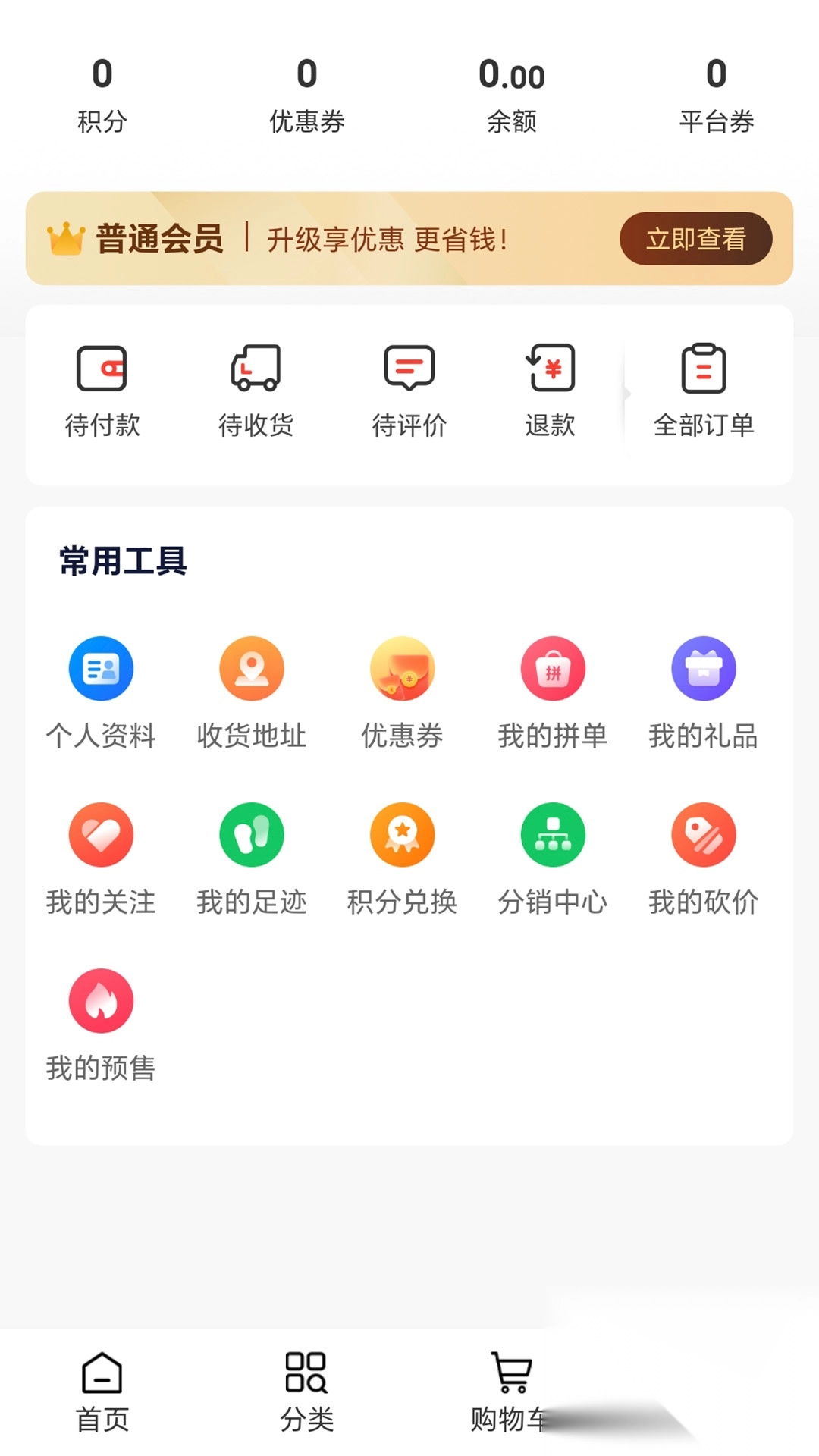Open 我的关注 my follows

point(101,857)
